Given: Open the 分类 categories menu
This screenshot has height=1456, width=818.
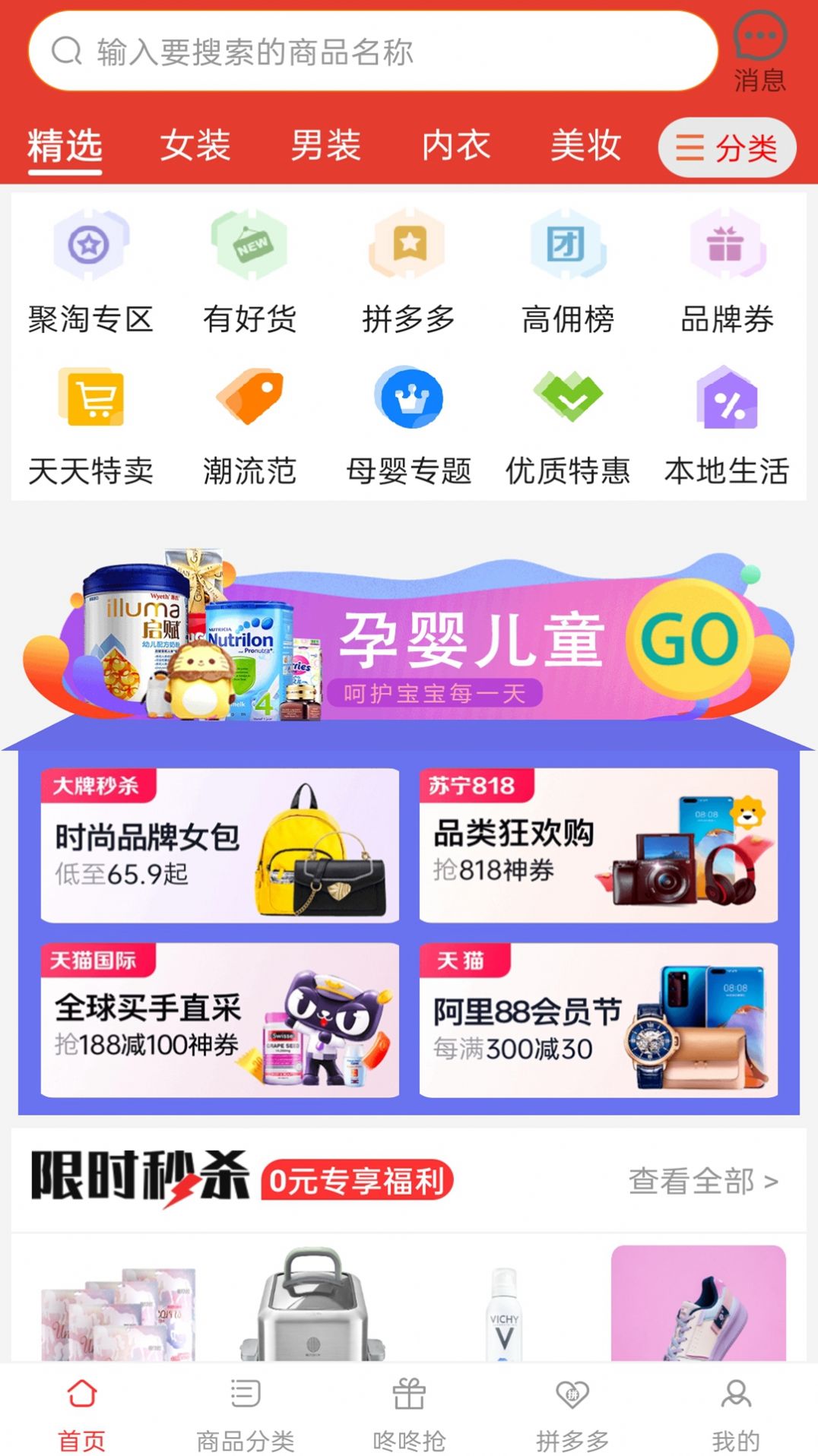Looking at the screenshot, I should 725,147.
